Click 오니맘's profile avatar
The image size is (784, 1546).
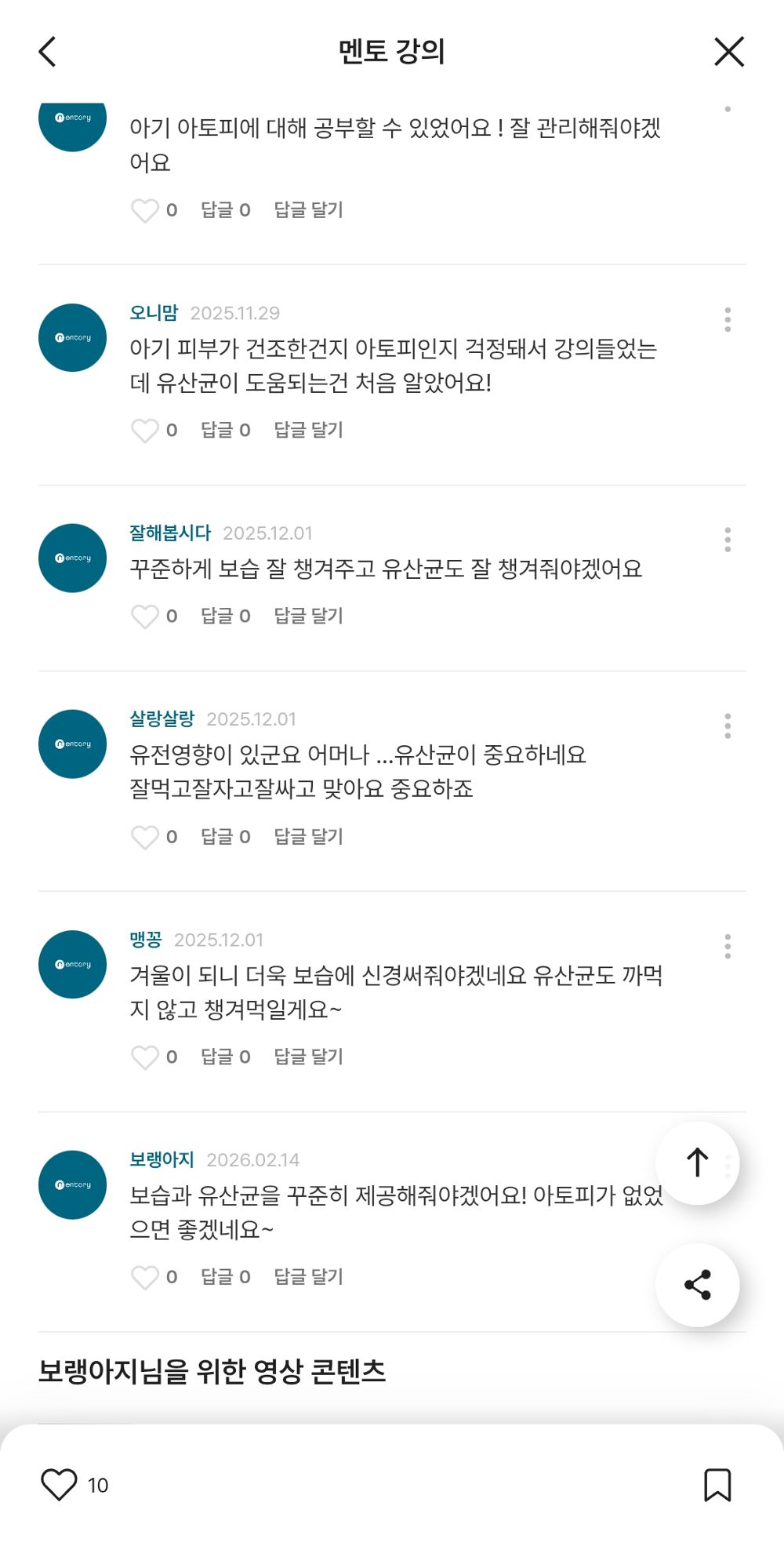[x=71, y=337]
